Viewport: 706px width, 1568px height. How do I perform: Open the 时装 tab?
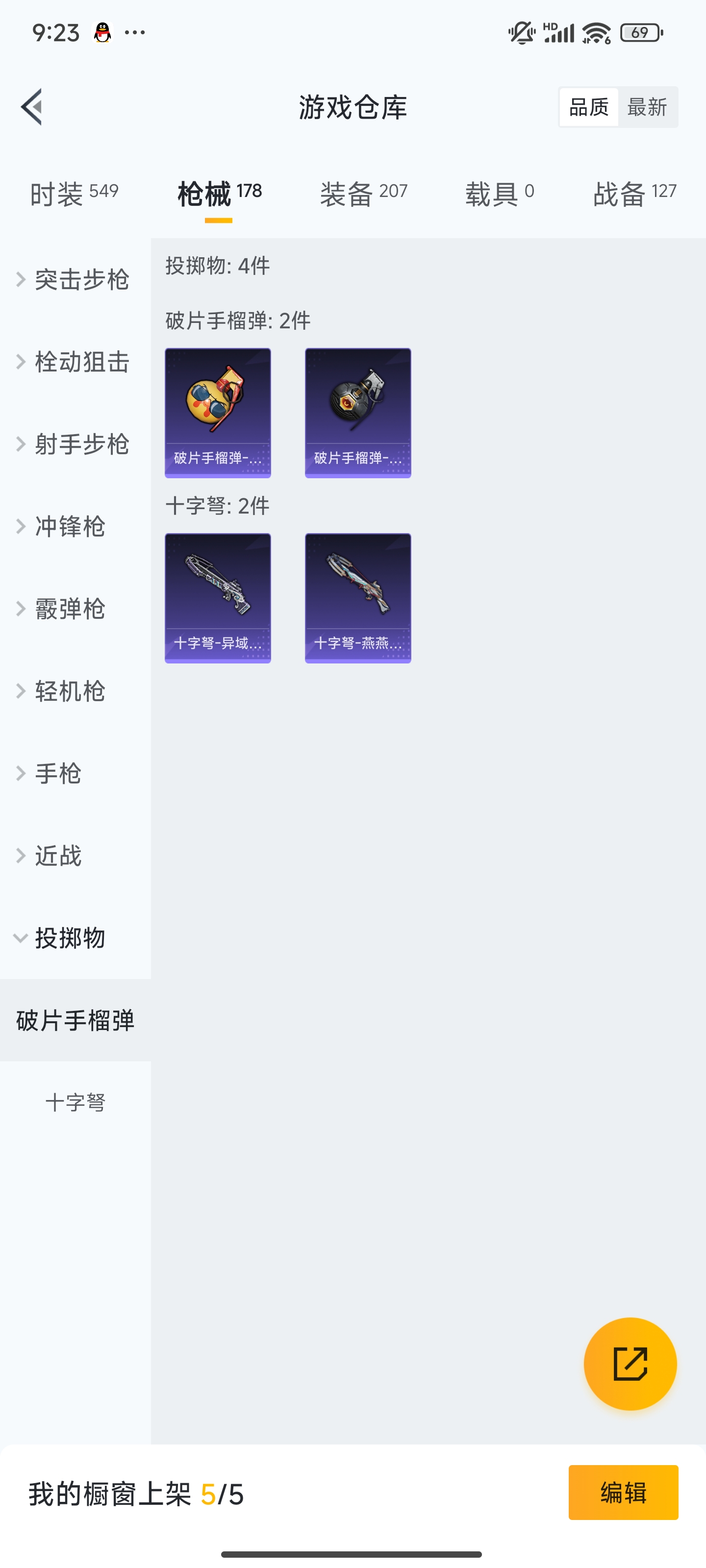click(x=73, y=192)
